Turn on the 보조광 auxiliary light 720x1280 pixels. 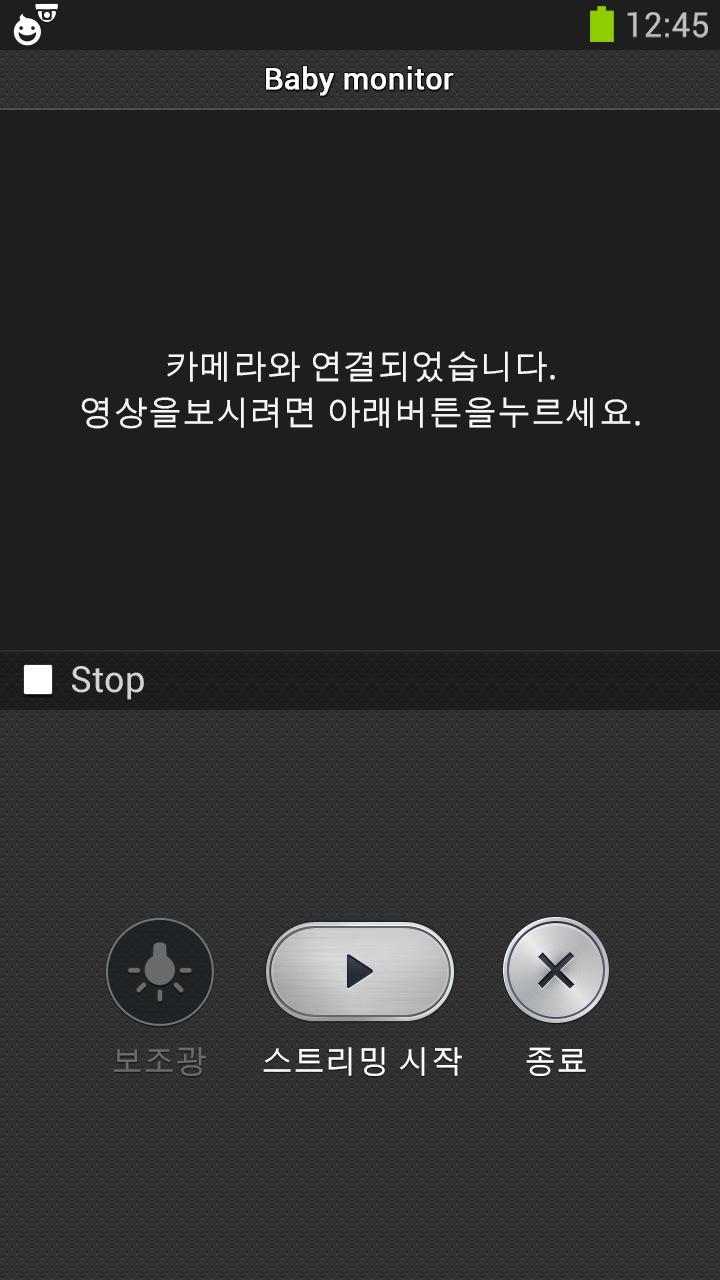point(160,971)
